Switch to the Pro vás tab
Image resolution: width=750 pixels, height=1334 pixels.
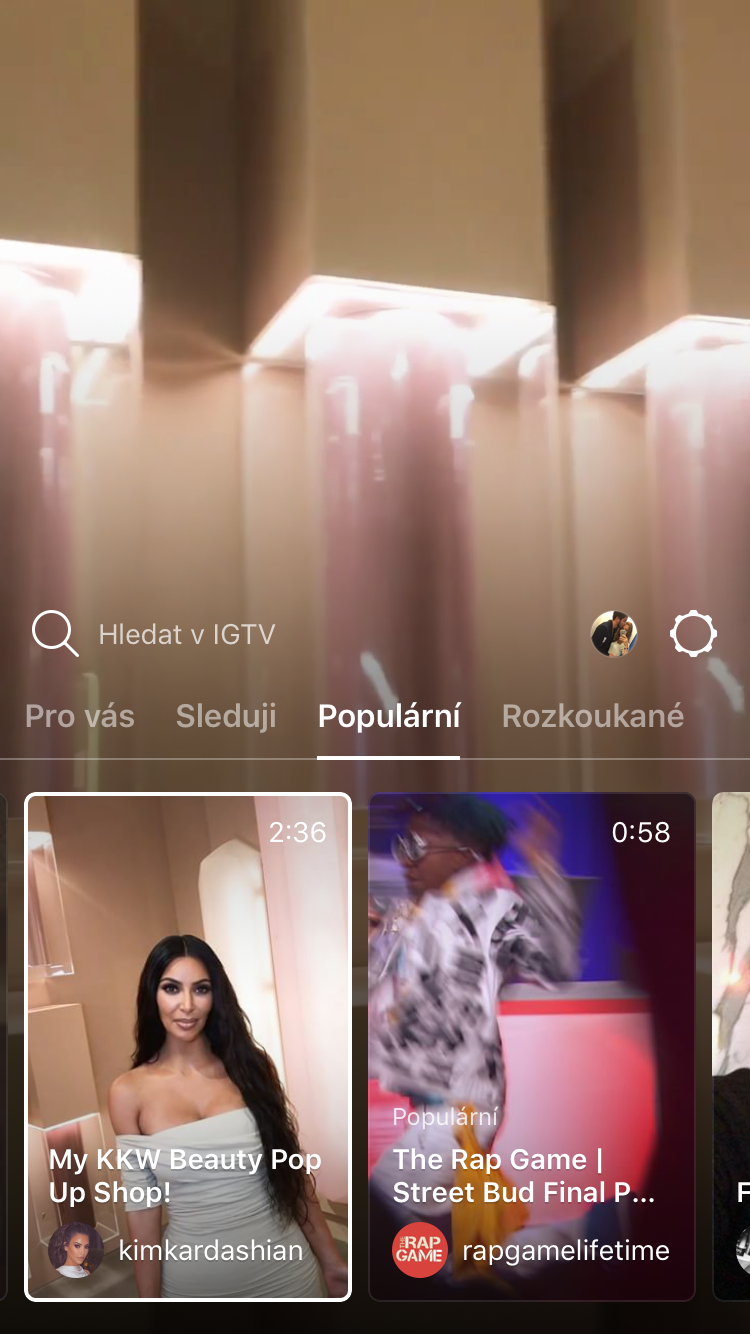(79, 716)
